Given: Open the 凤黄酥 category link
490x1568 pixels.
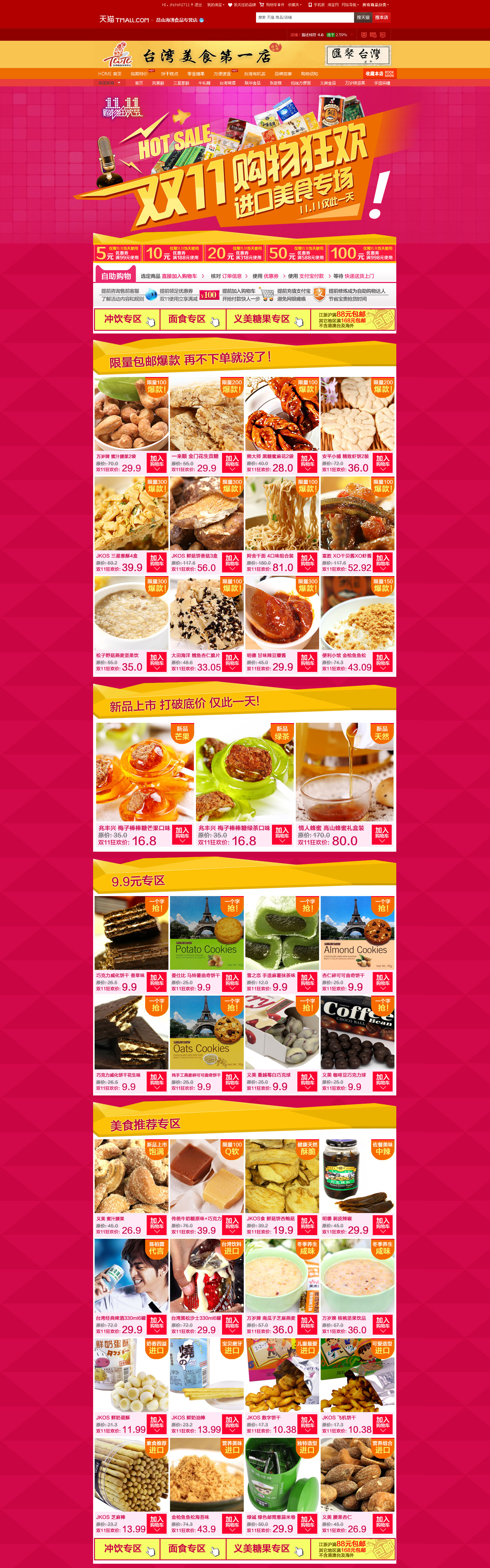Looking at the screenshot, I should [x=158, y=83].
